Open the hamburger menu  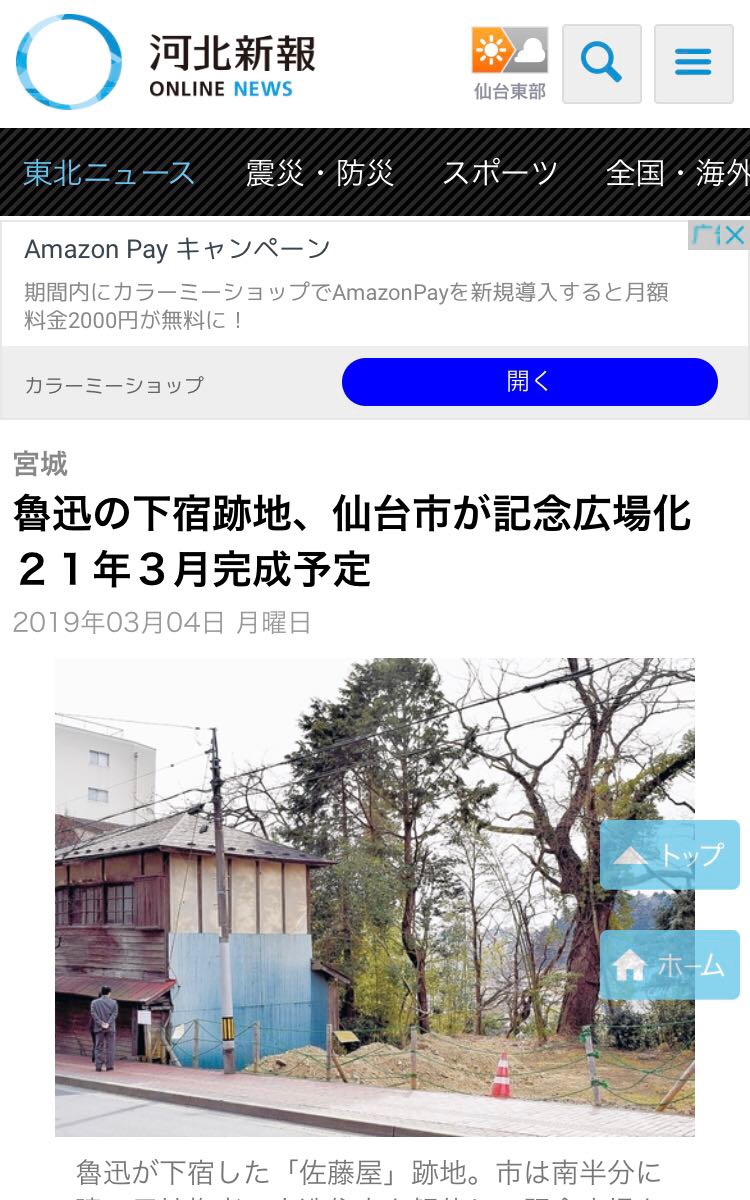click(x=693, y=64)
